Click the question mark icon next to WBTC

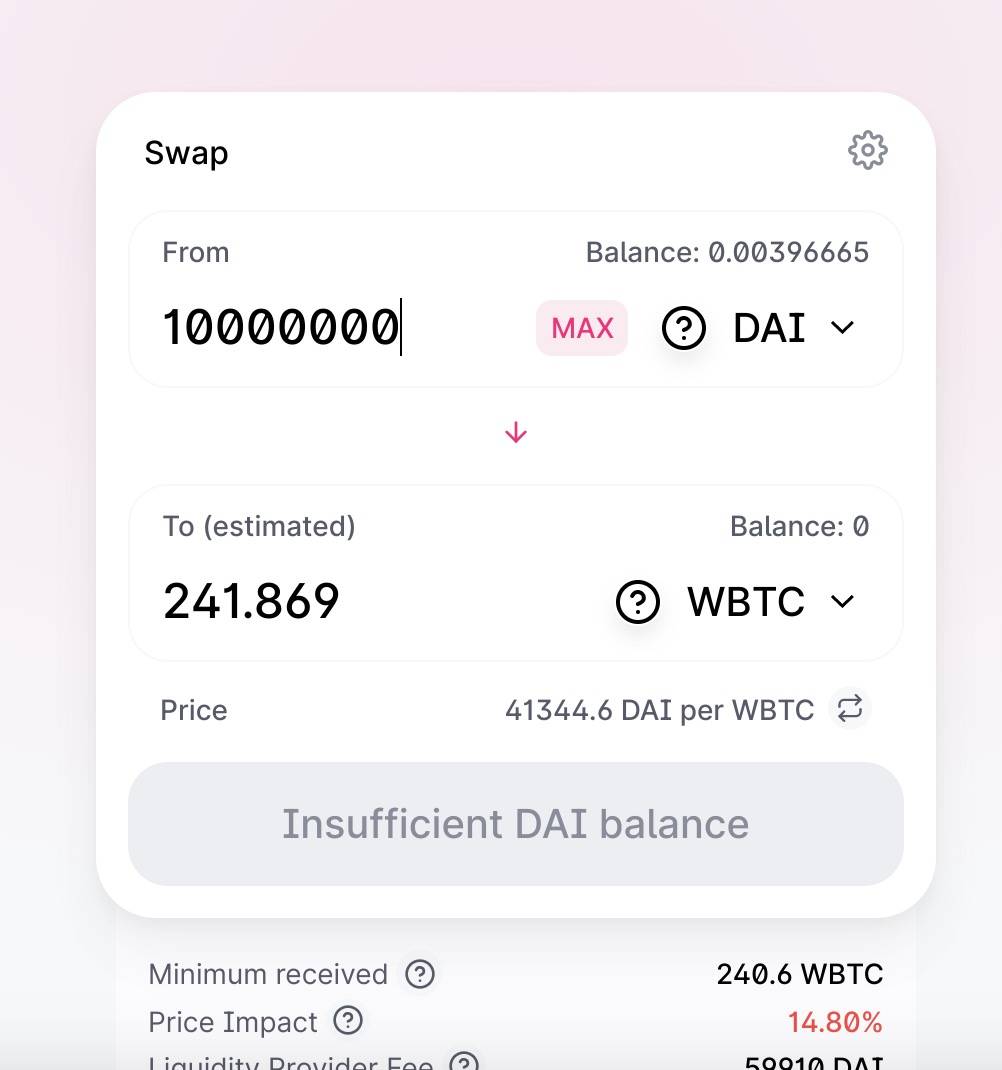click(637, 602)
